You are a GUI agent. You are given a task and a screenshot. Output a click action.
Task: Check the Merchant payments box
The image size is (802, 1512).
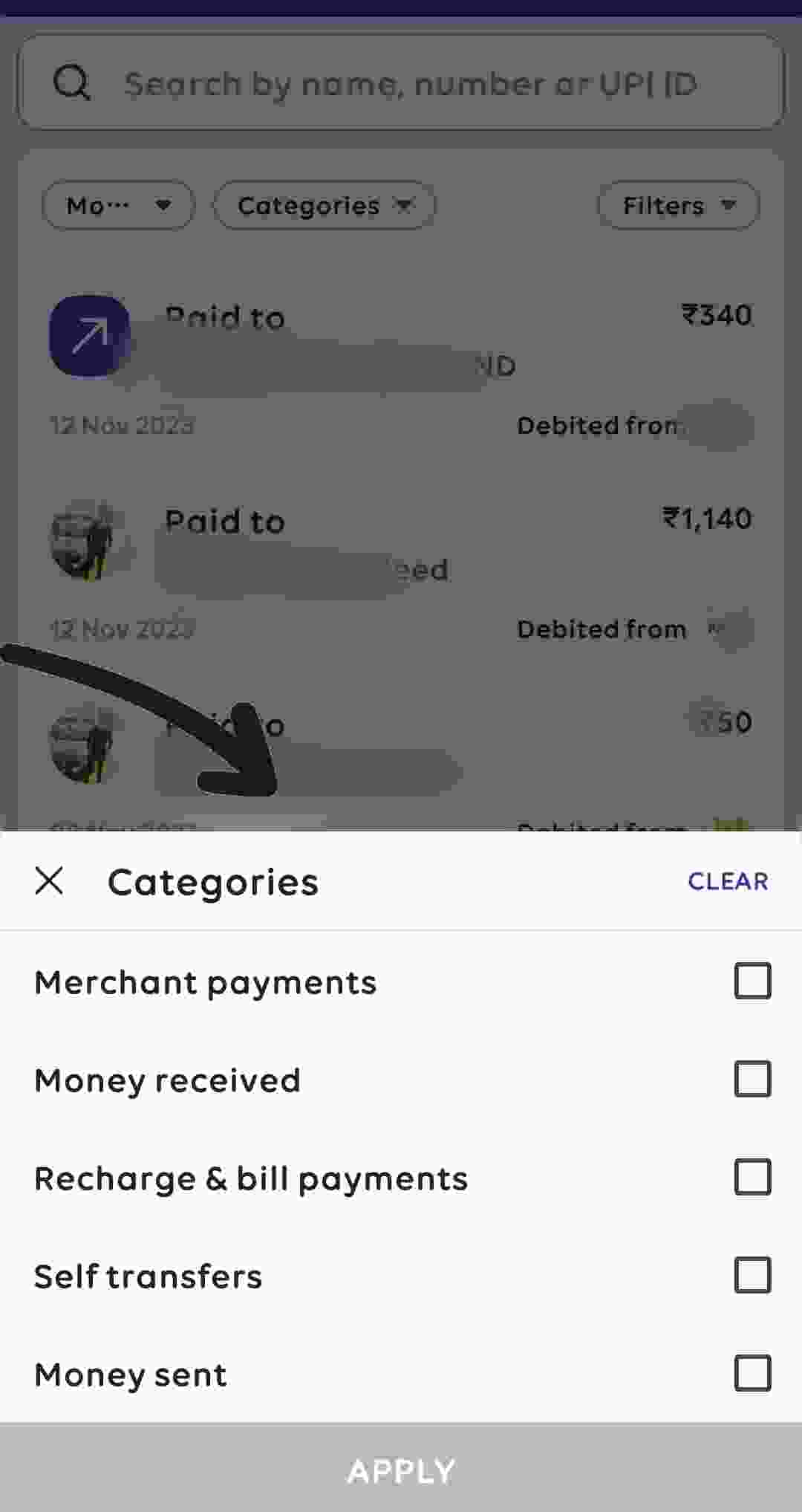click(752, 981)
